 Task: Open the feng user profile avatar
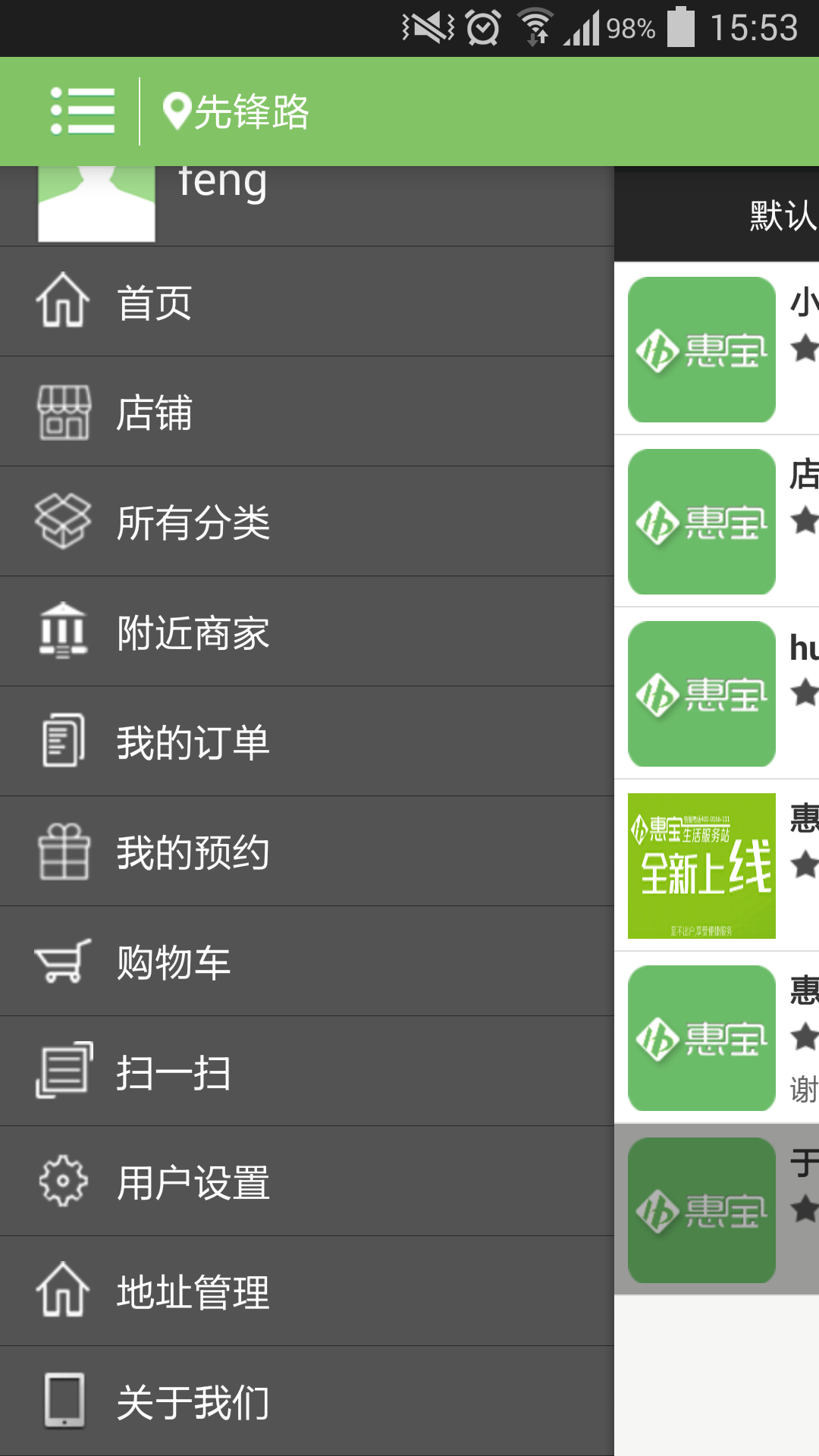click(96, 203)
